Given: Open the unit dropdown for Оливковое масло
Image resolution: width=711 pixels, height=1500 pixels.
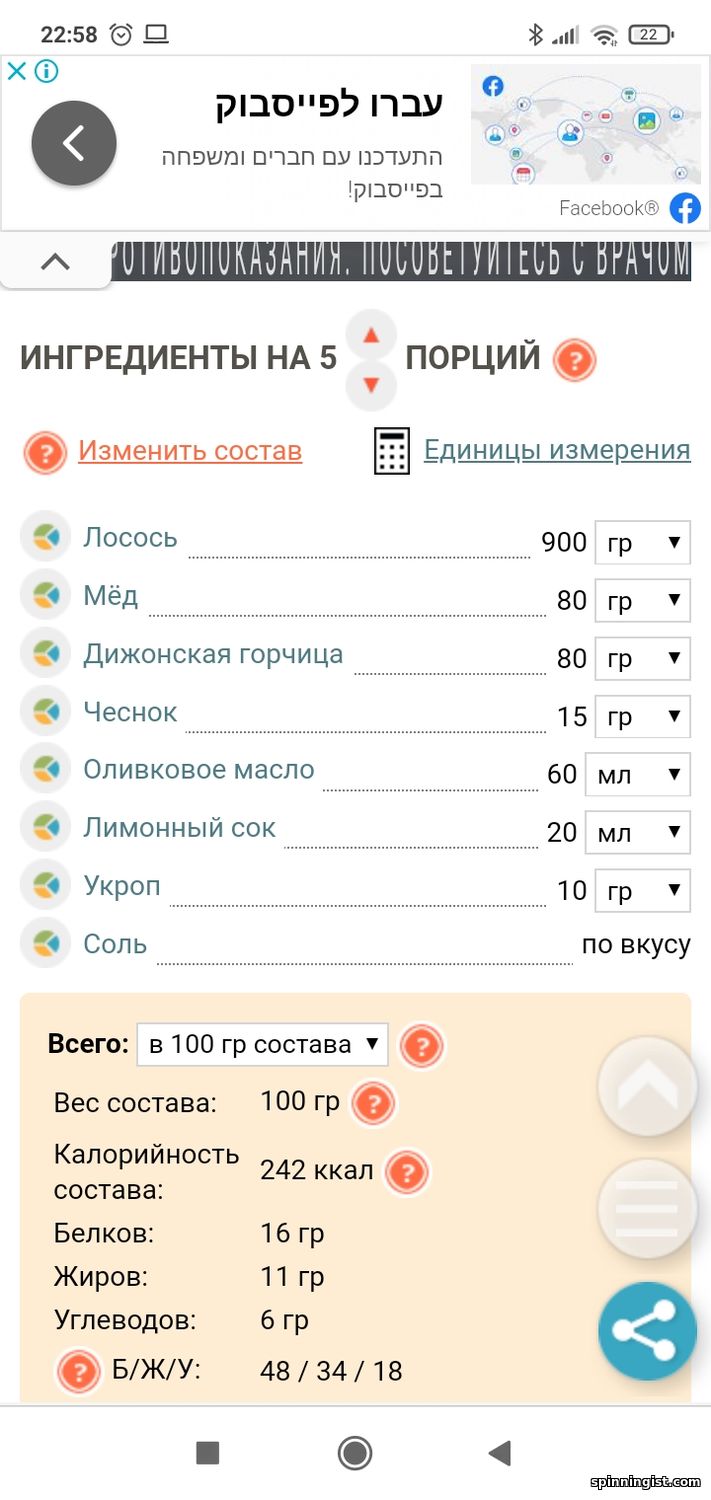Looking at the screenshot, I should (637, 774).
